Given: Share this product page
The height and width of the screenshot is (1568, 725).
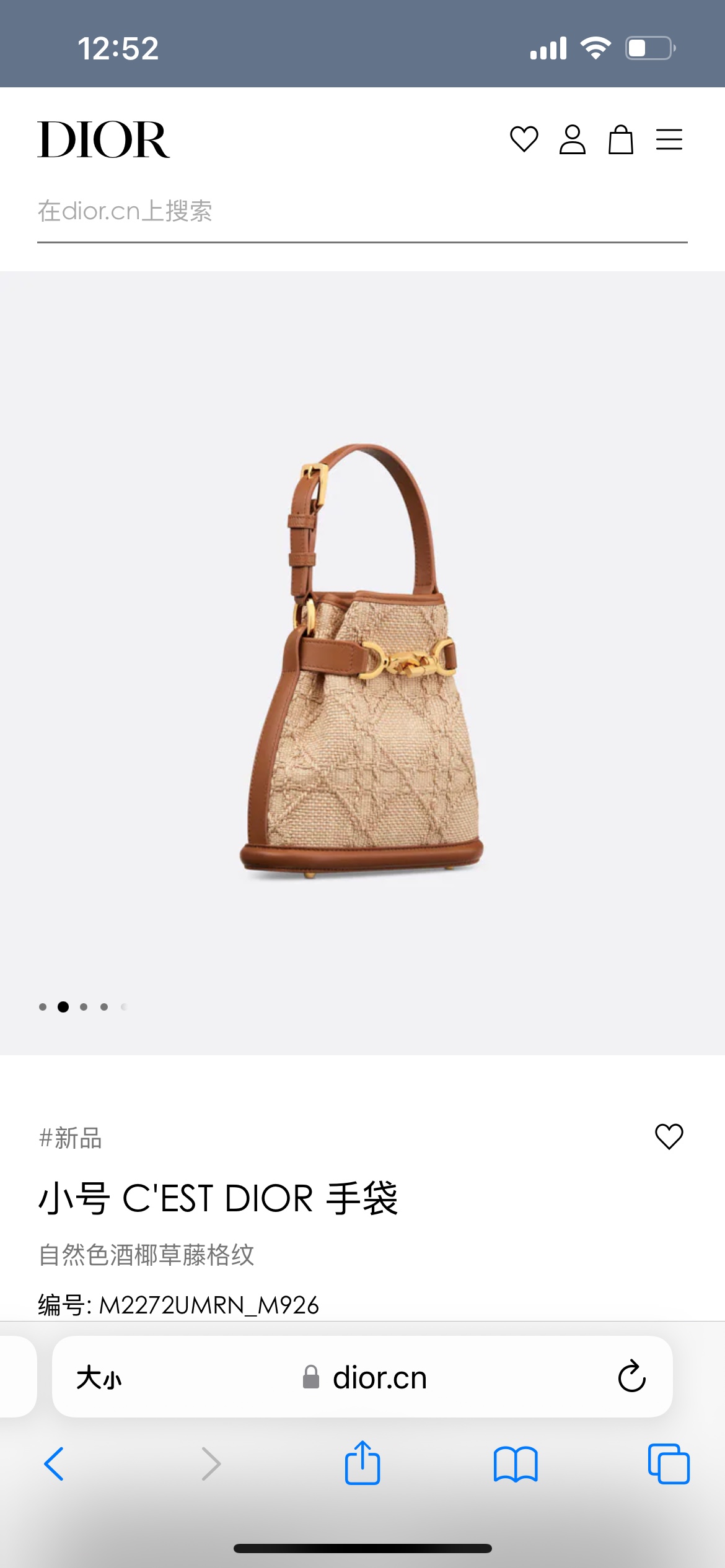Looking at the screenshot, I should tap(362, 1463).
